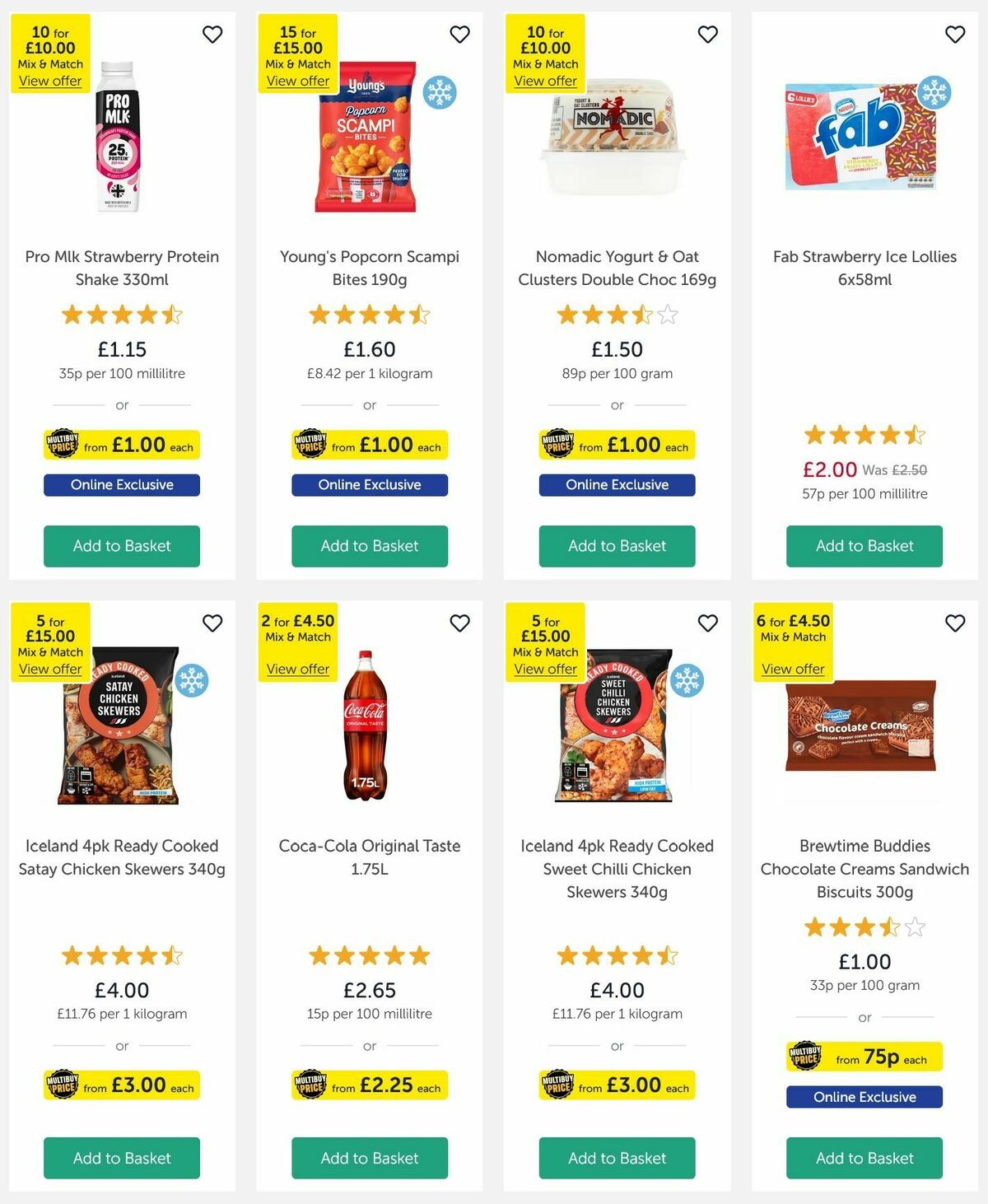The height and width of the screenshot is (1204, 988).
Task: Click the heart icon on Nomadic Yogurt & Oat Clusters
Action: pos(707,35)
